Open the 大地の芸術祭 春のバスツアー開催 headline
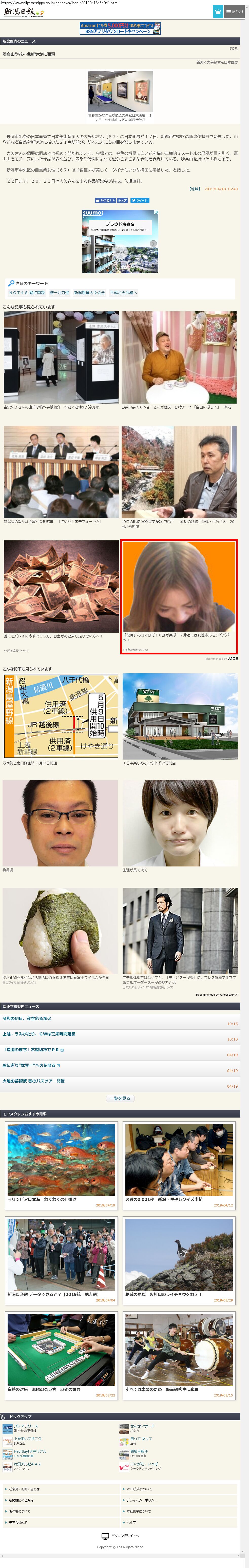249x1568 pixels. (33, 1081)
